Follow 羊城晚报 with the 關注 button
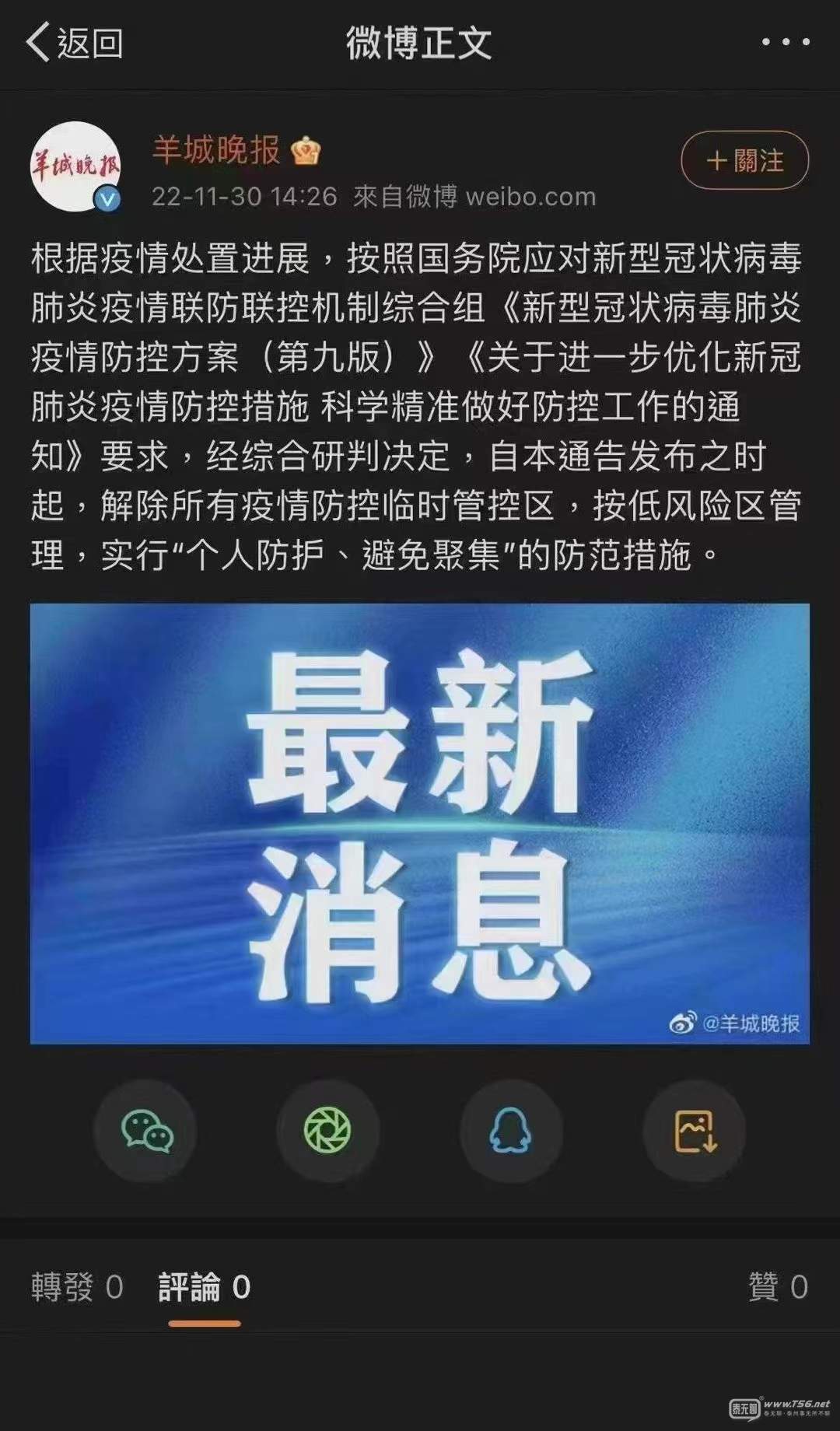The image size is (840, 1431). (x=744, y=161)
